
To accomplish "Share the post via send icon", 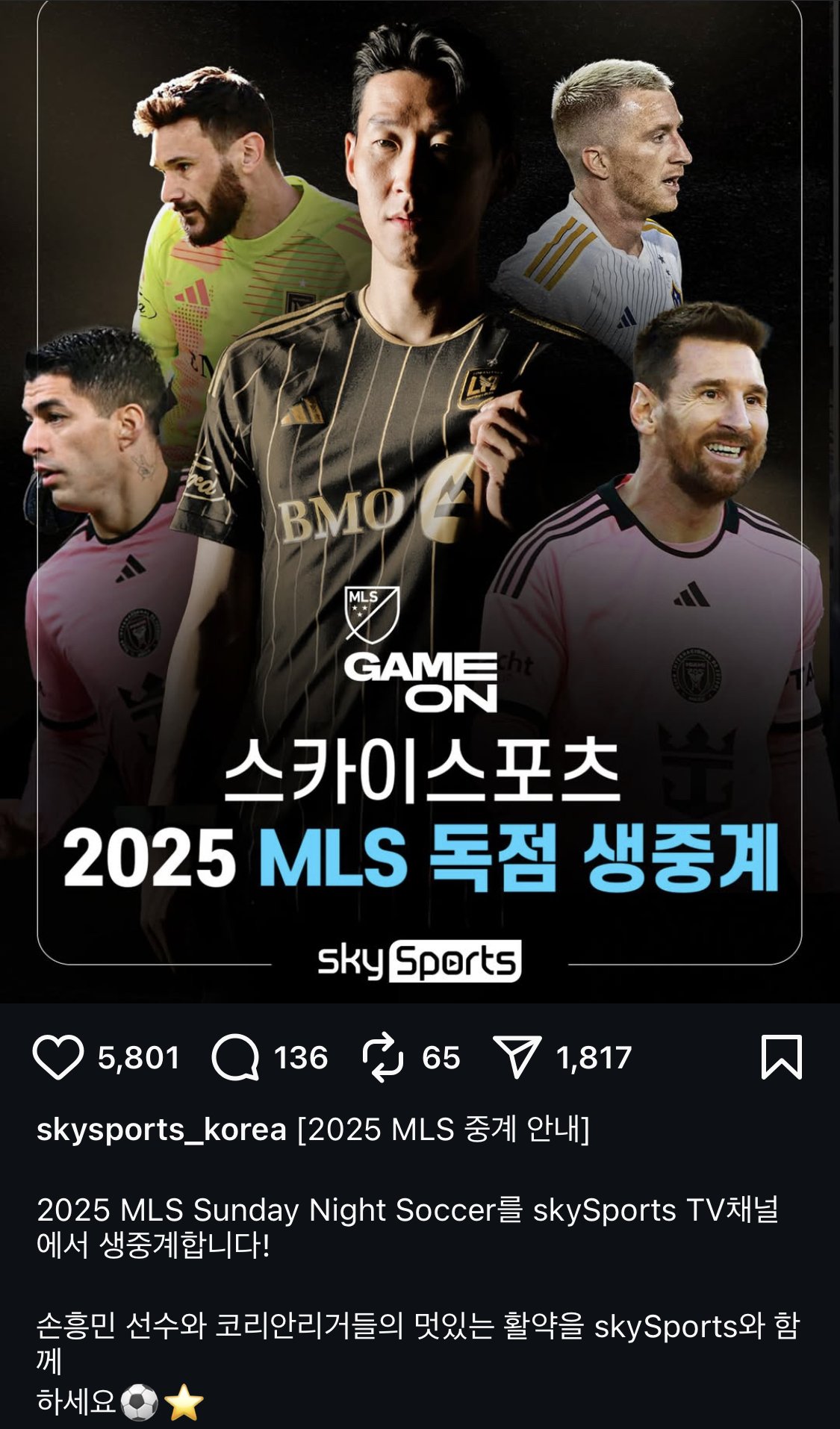I will pyautogui.click(x=517, y=1057).
